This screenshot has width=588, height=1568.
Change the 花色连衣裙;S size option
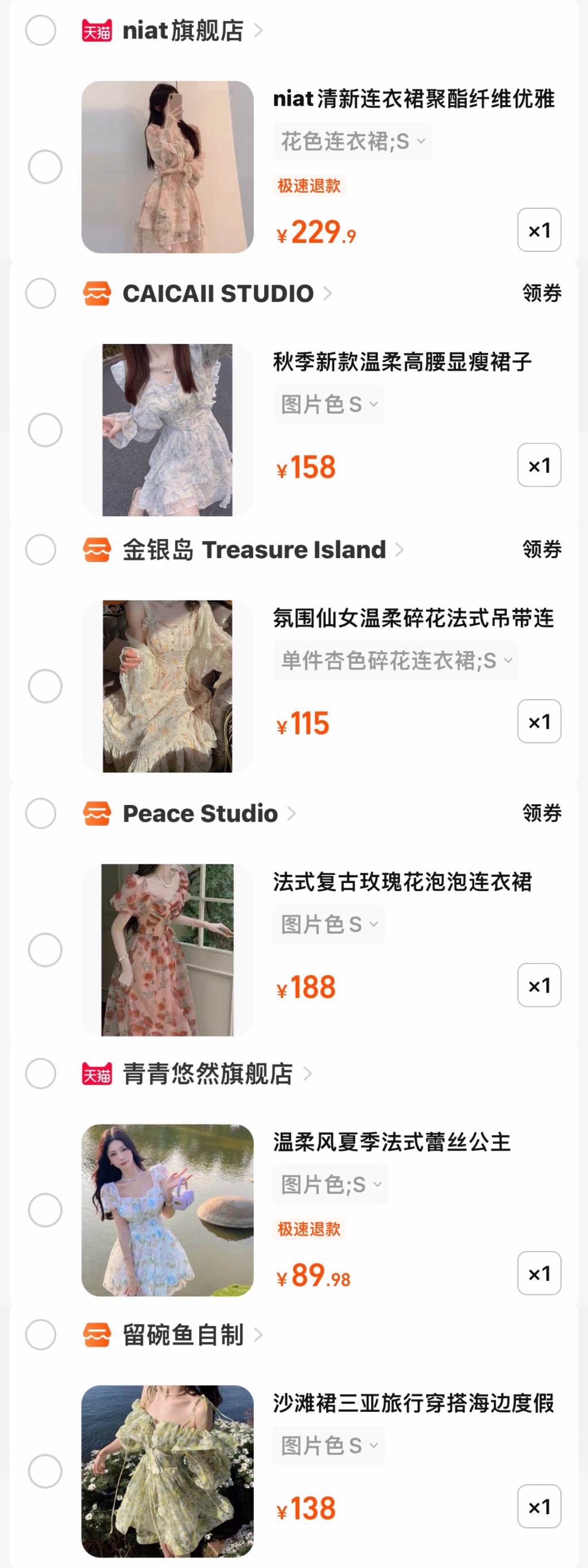[352, 141]
